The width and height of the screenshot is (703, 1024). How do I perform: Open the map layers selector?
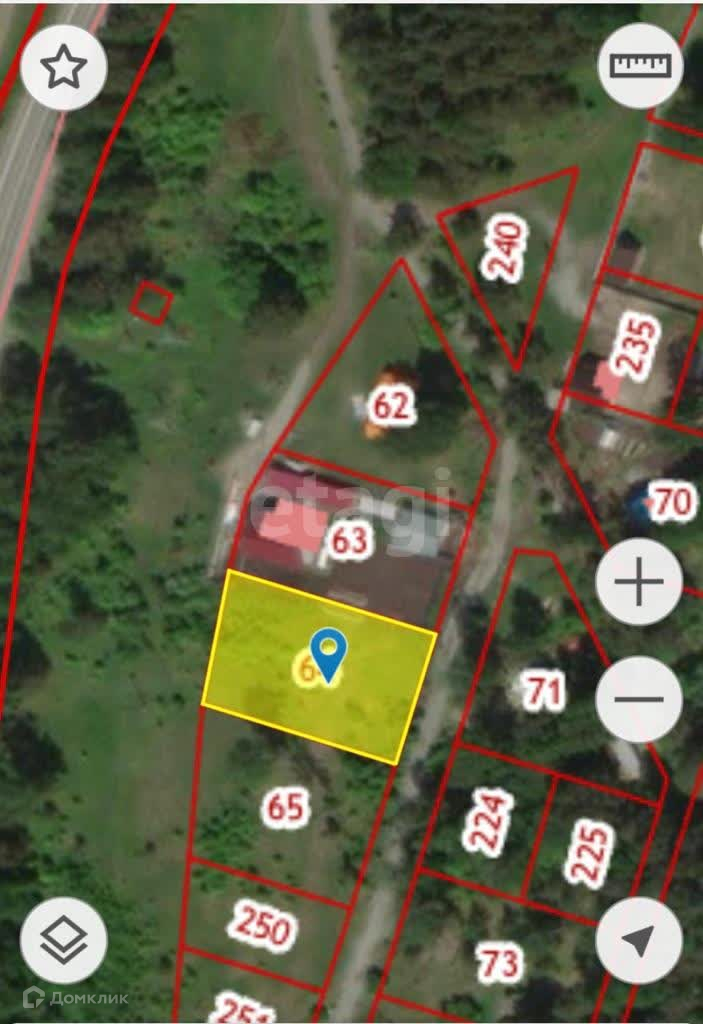point(64,940)
